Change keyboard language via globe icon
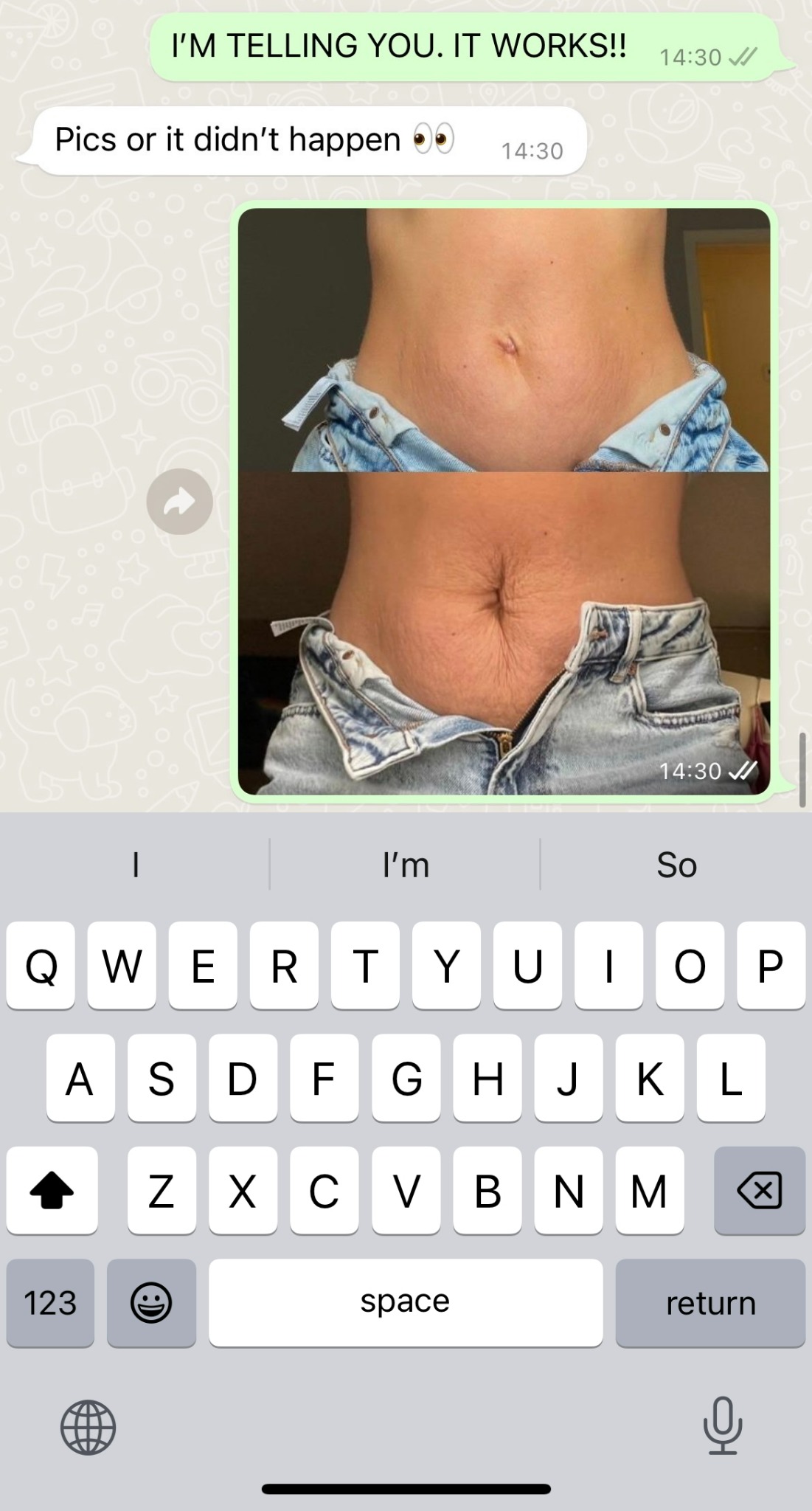 tap(89, 1427)
